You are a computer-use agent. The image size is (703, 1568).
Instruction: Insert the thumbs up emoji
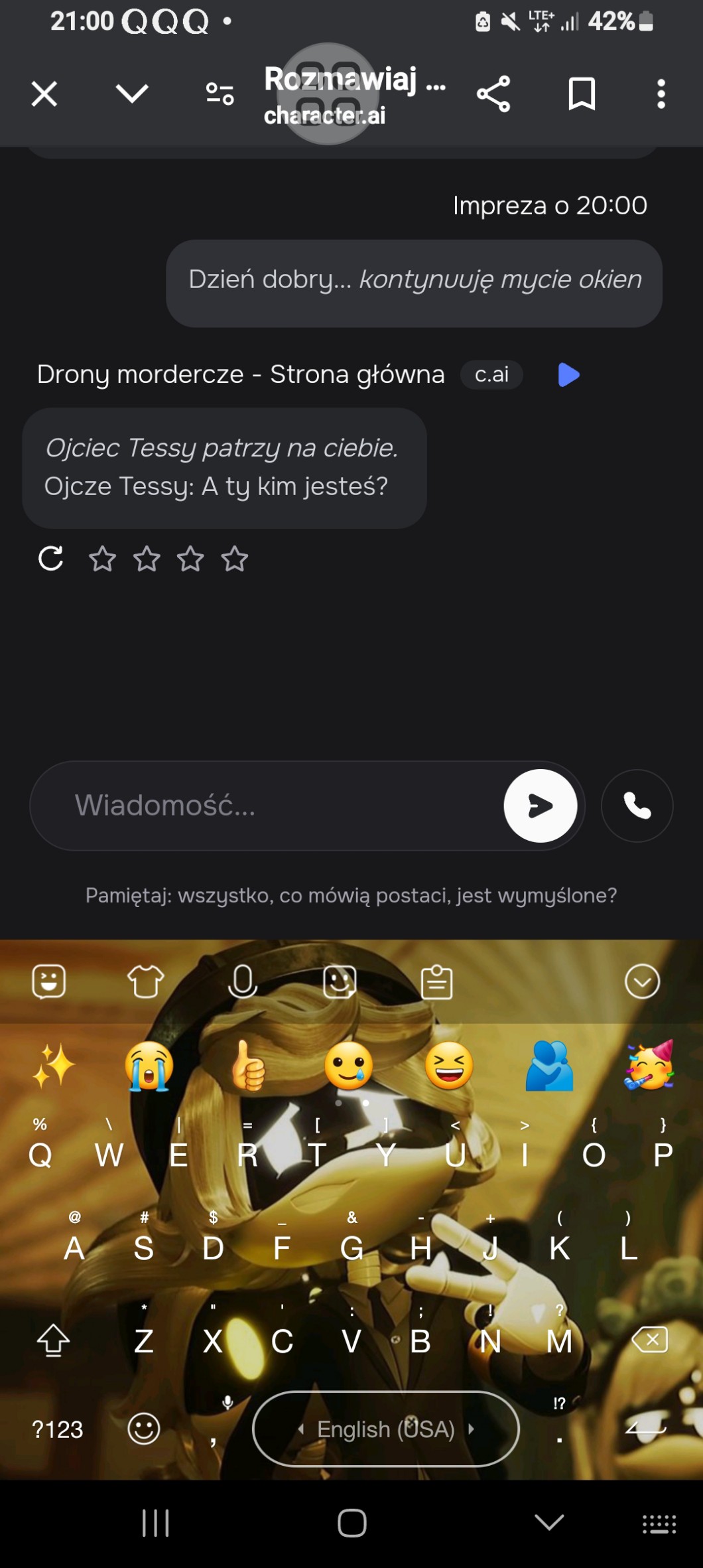pyautogui.click(x=249, y=1066)
